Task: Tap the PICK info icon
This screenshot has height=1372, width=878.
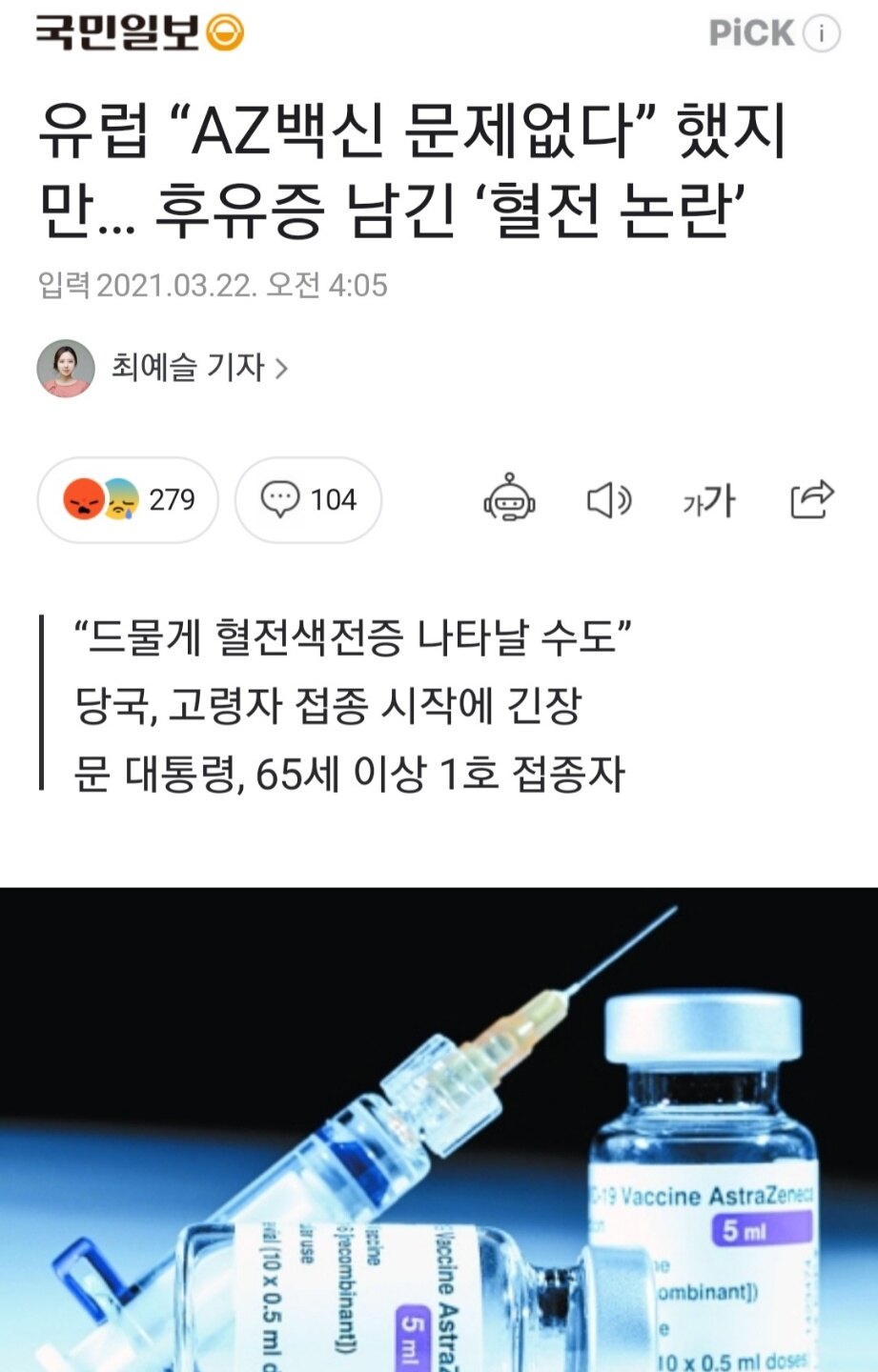Action: point(821,34)
